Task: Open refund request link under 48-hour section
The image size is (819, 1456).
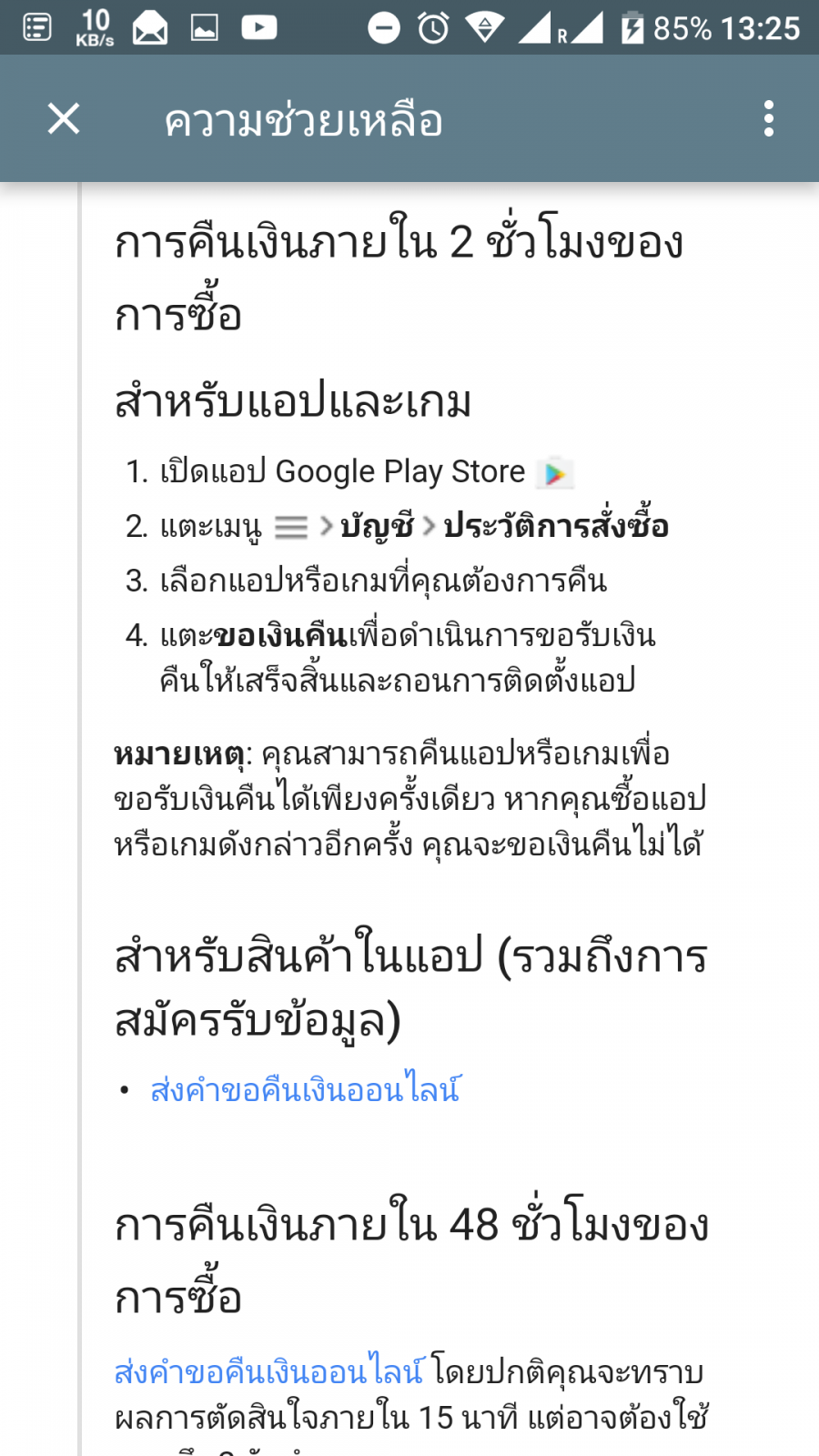Action: (x=269, y=1371)
